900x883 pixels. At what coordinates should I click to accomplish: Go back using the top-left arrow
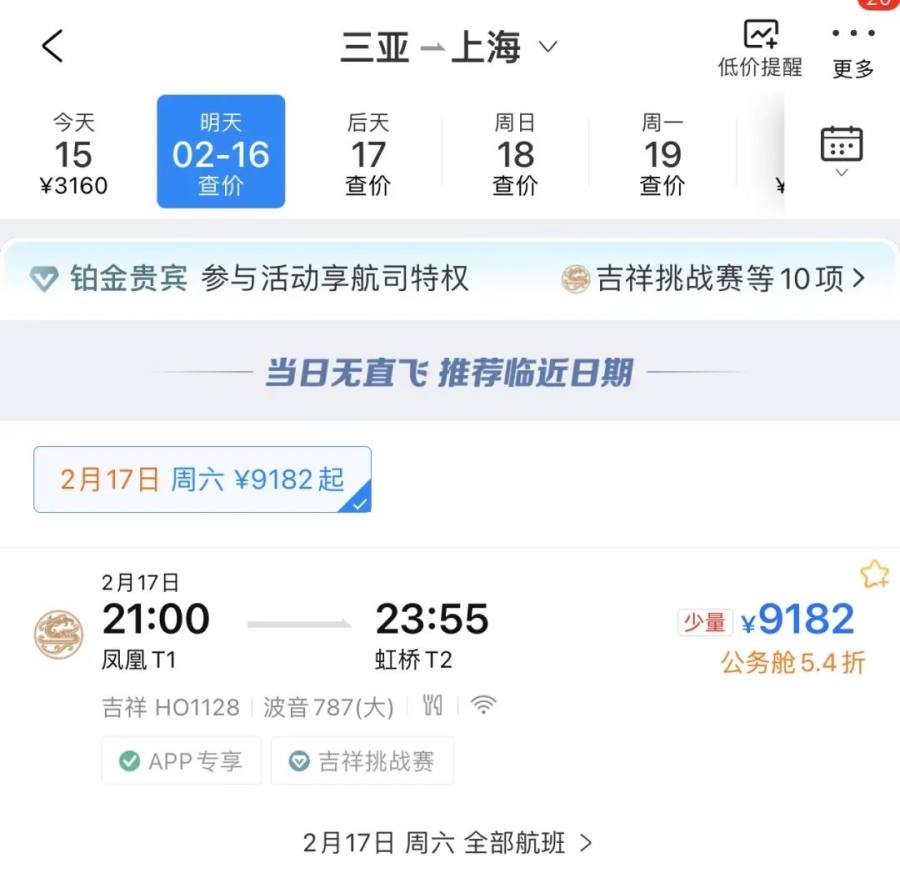click(x=52, y=46)
